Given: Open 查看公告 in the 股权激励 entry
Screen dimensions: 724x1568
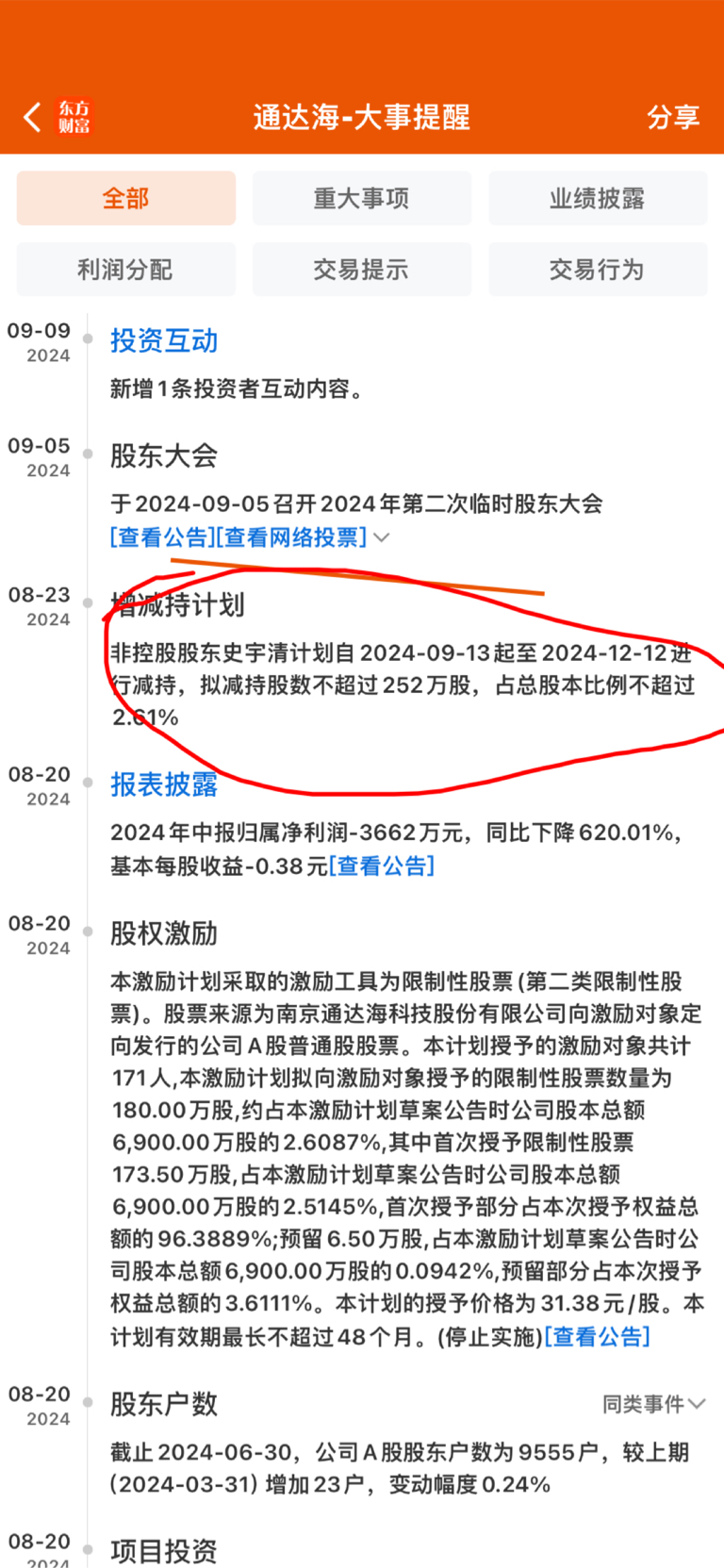Looking at the screenshot, I should (x=598, y=1336).
